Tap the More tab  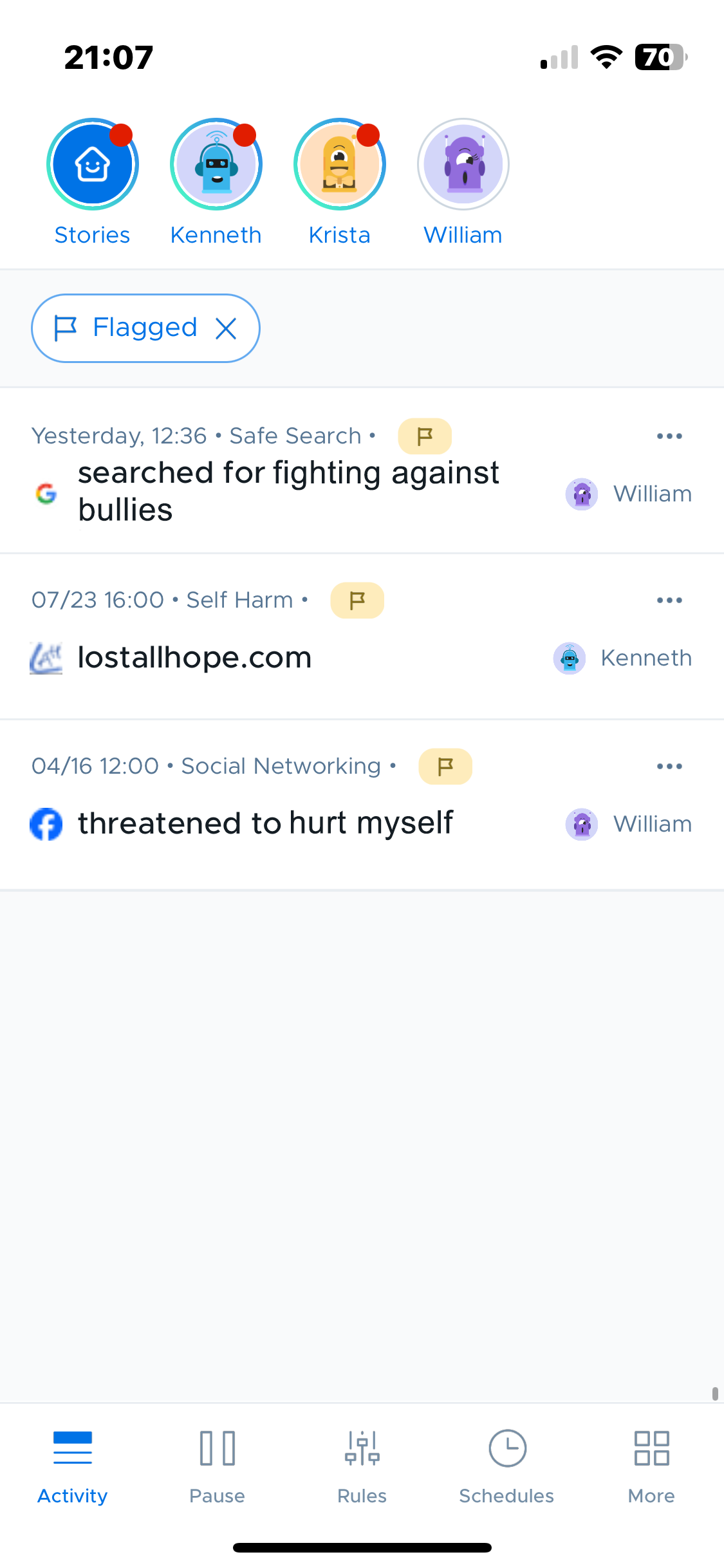(651, 1462)
